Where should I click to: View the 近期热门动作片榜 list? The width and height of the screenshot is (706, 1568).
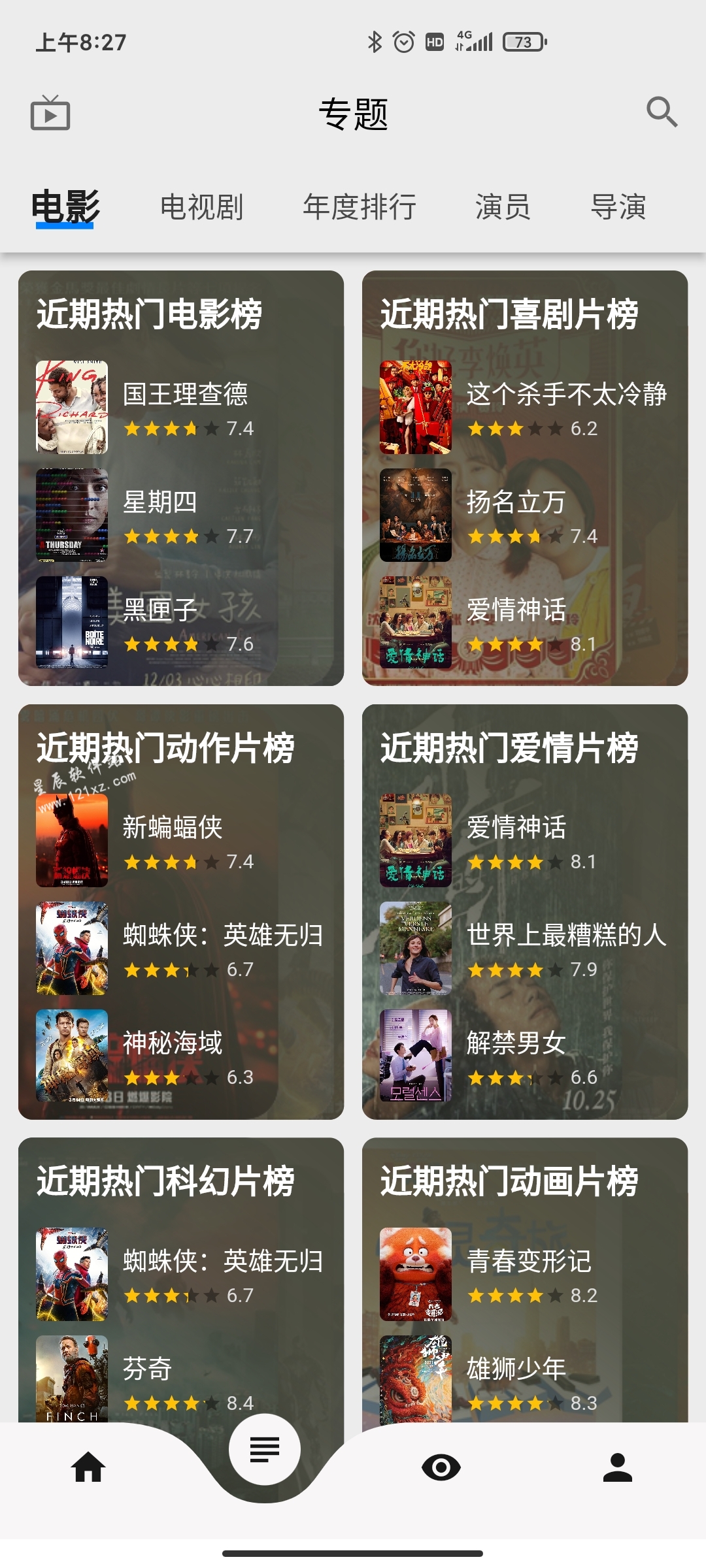(x=165, y=748)
